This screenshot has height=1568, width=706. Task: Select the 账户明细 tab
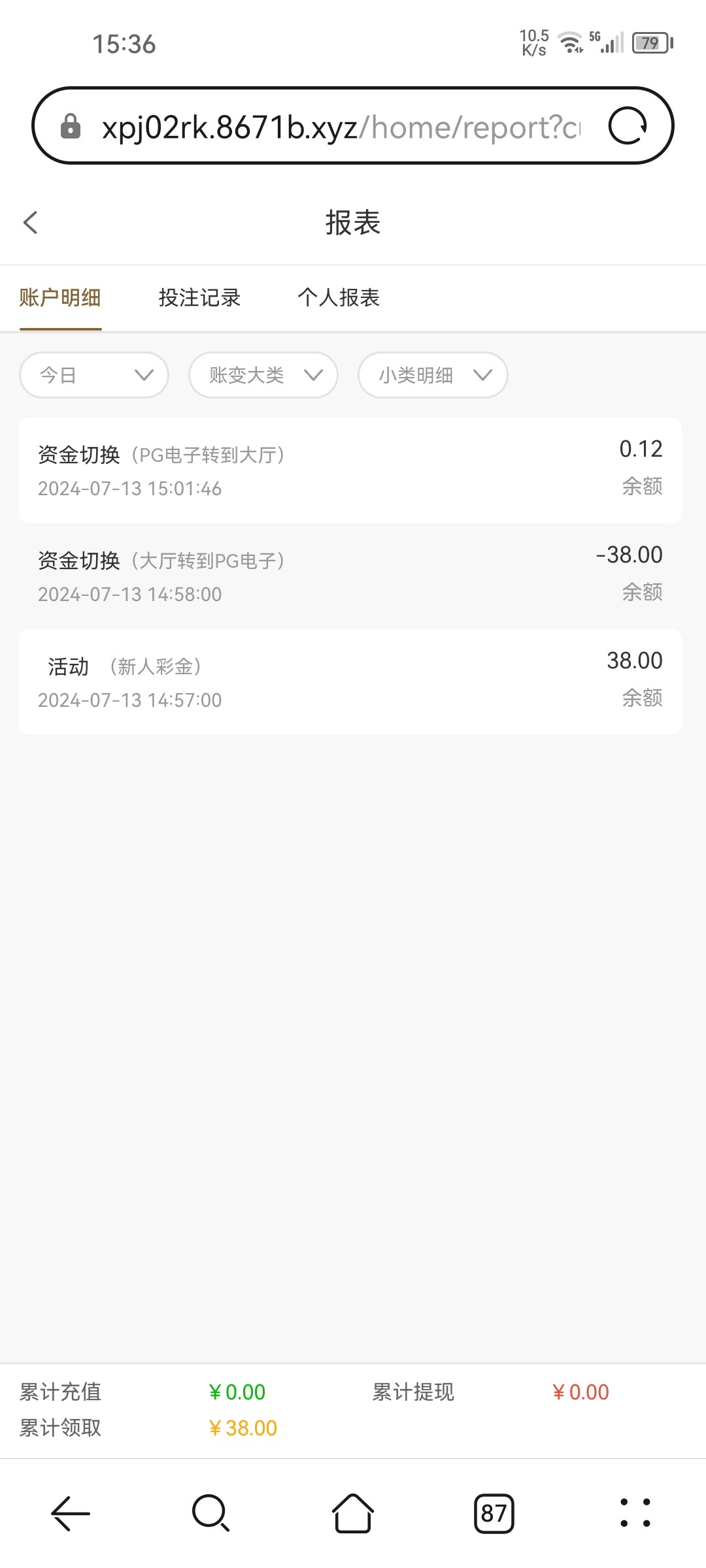[x=60, y=298]
